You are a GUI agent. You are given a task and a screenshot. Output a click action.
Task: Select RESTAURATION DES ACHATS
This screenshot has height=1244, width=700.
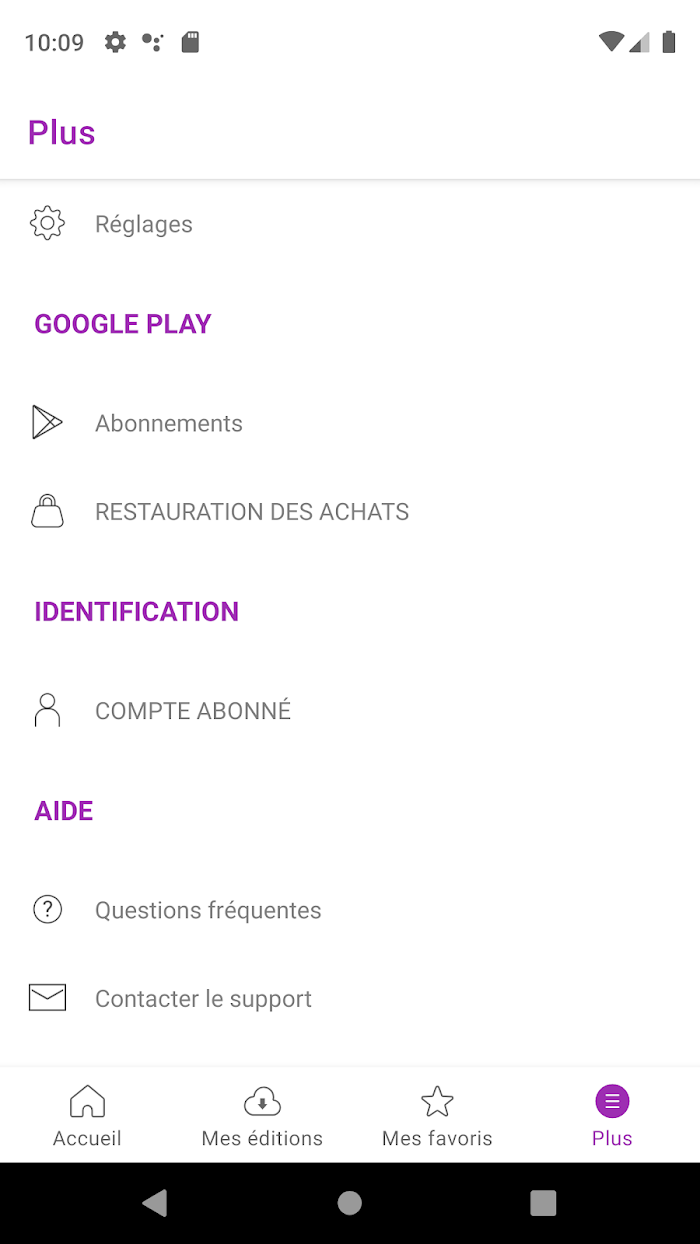coord(350,511)
